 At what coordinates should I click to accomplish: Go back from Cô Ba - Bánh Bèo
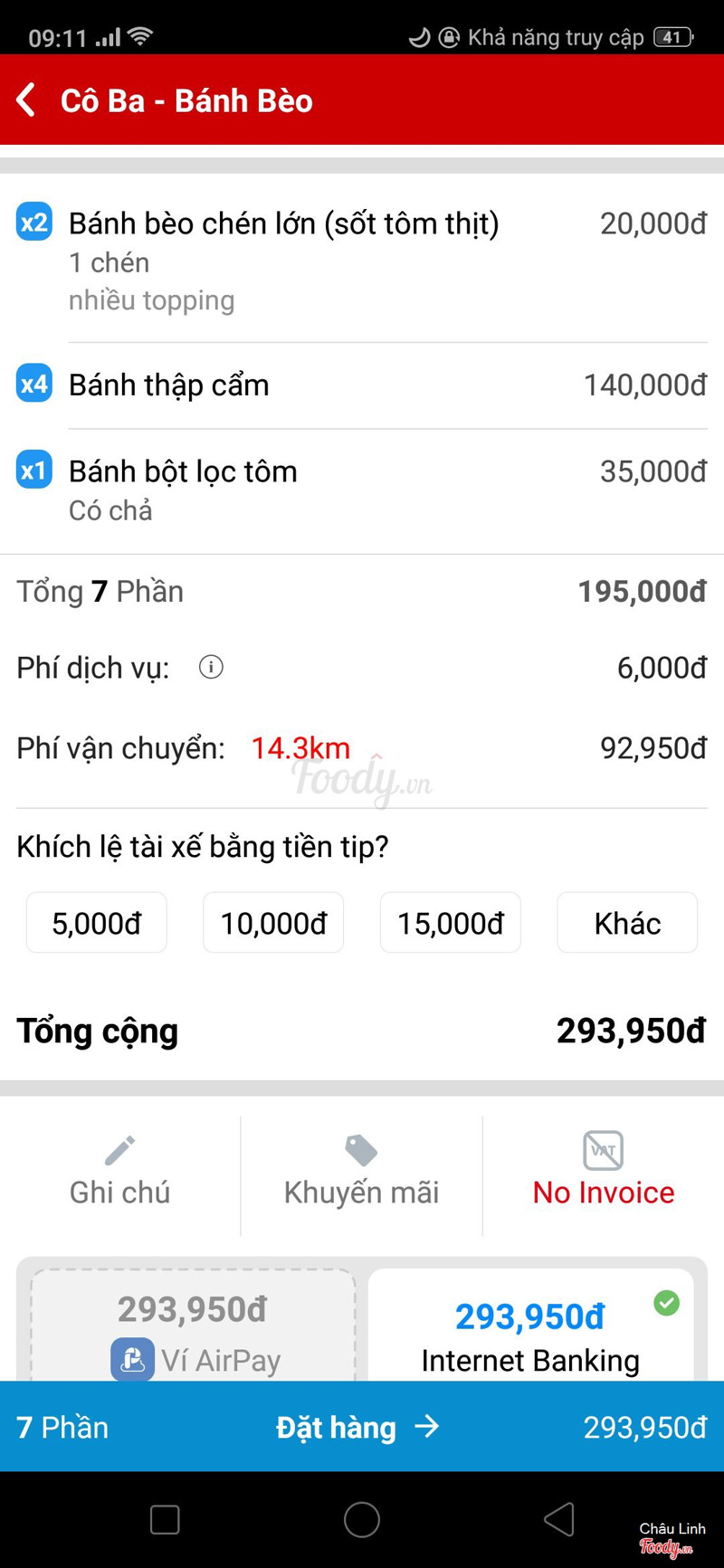pyautogui.click(x=27, y=100)
